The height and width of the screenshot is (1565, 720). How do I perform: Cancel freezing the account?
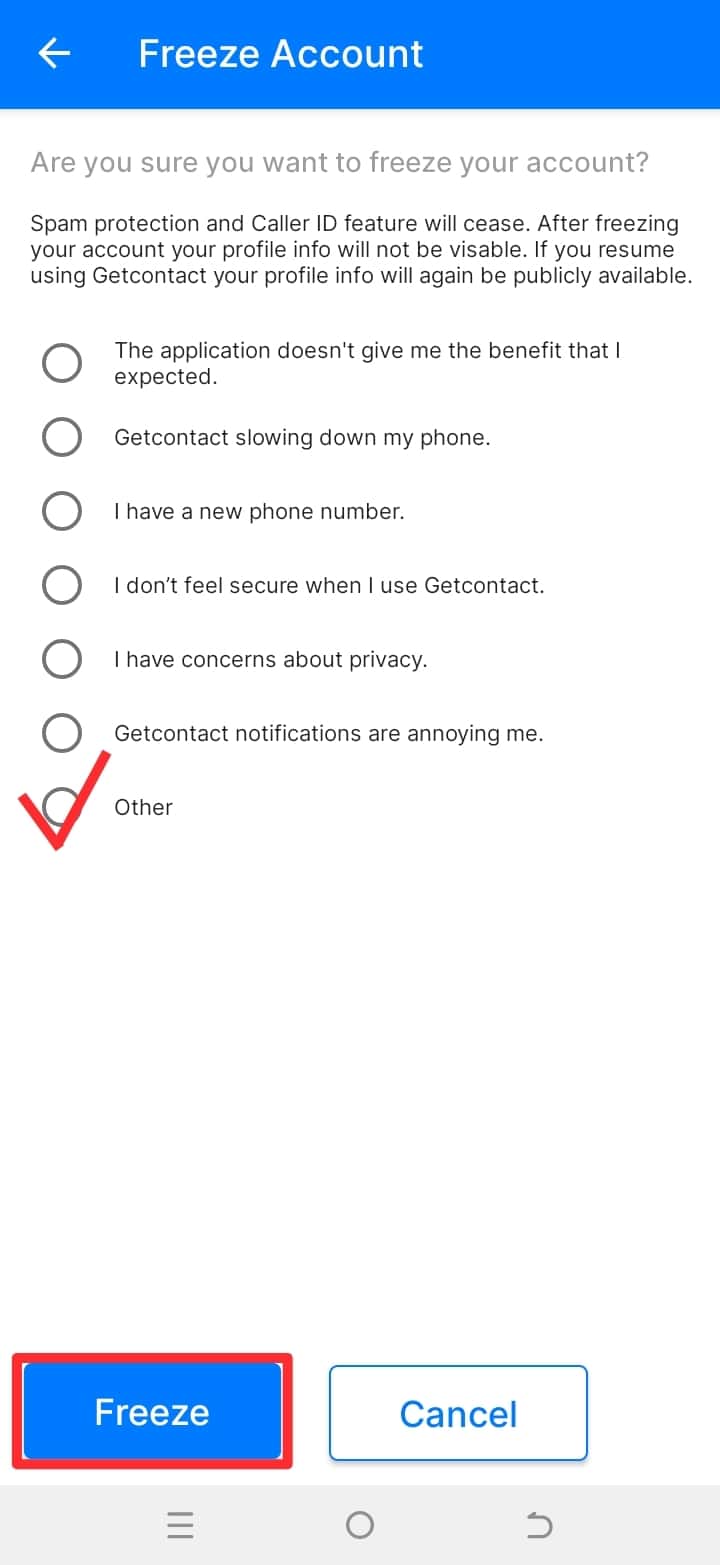pyautogui.click(x=458, y=1413)
